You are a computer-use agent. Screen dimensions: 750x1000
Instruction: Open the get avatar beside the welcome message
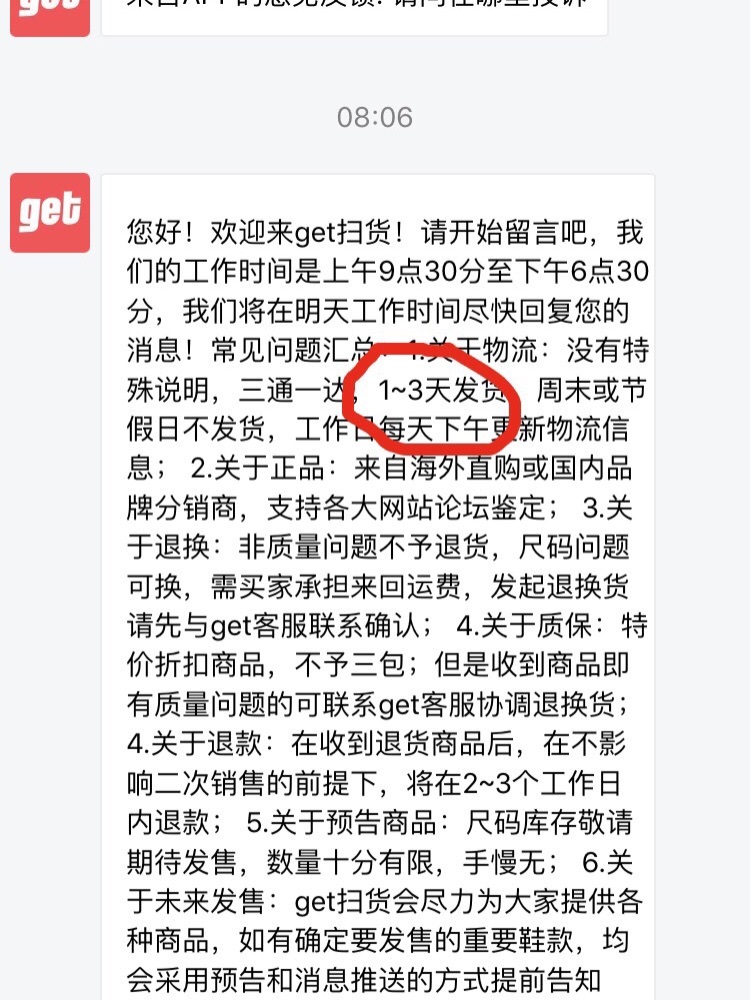[x=50, y=213]
